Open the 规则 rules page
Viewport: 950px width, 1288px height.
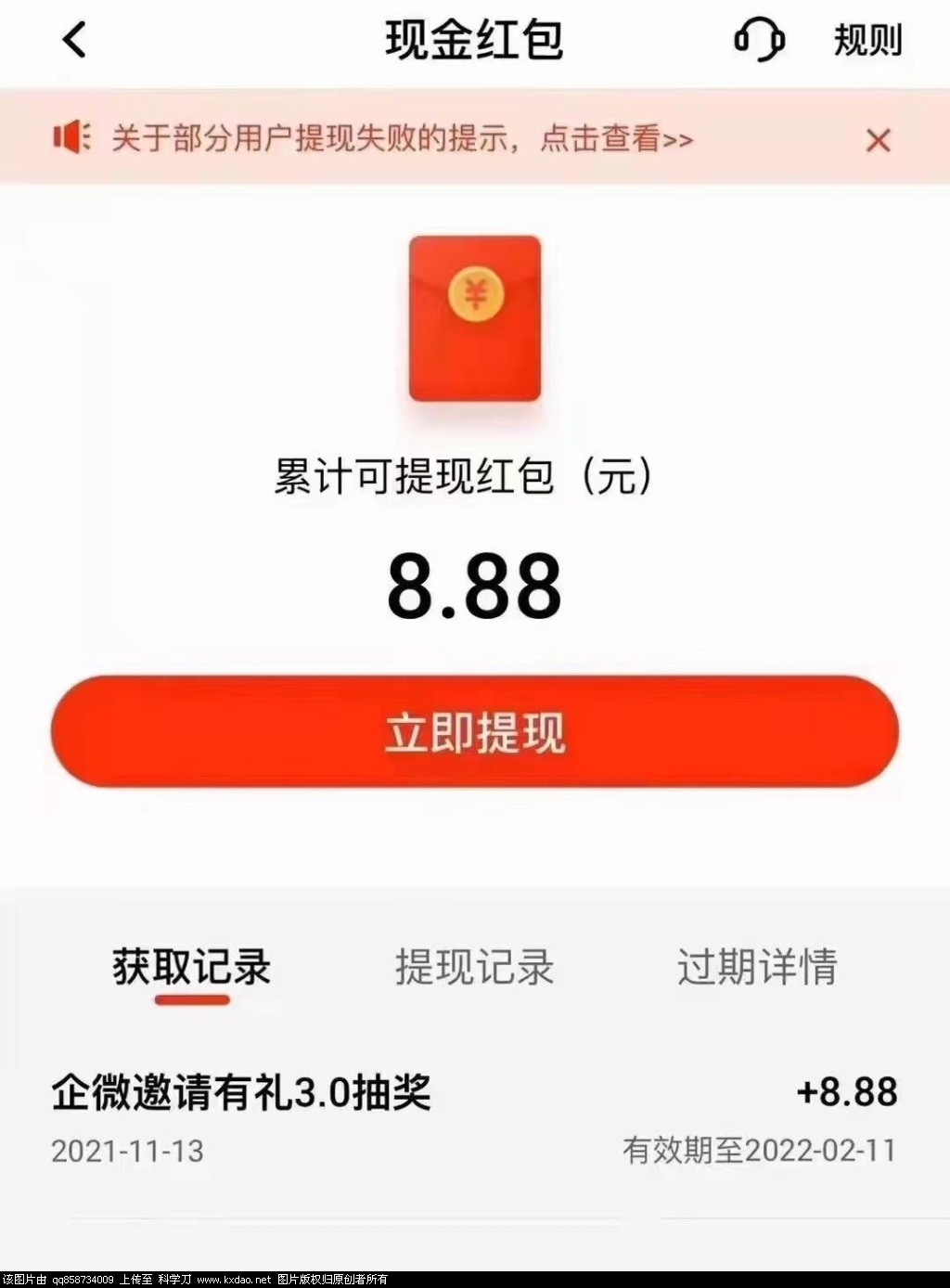pyautogui.click(x=867, y=40)
